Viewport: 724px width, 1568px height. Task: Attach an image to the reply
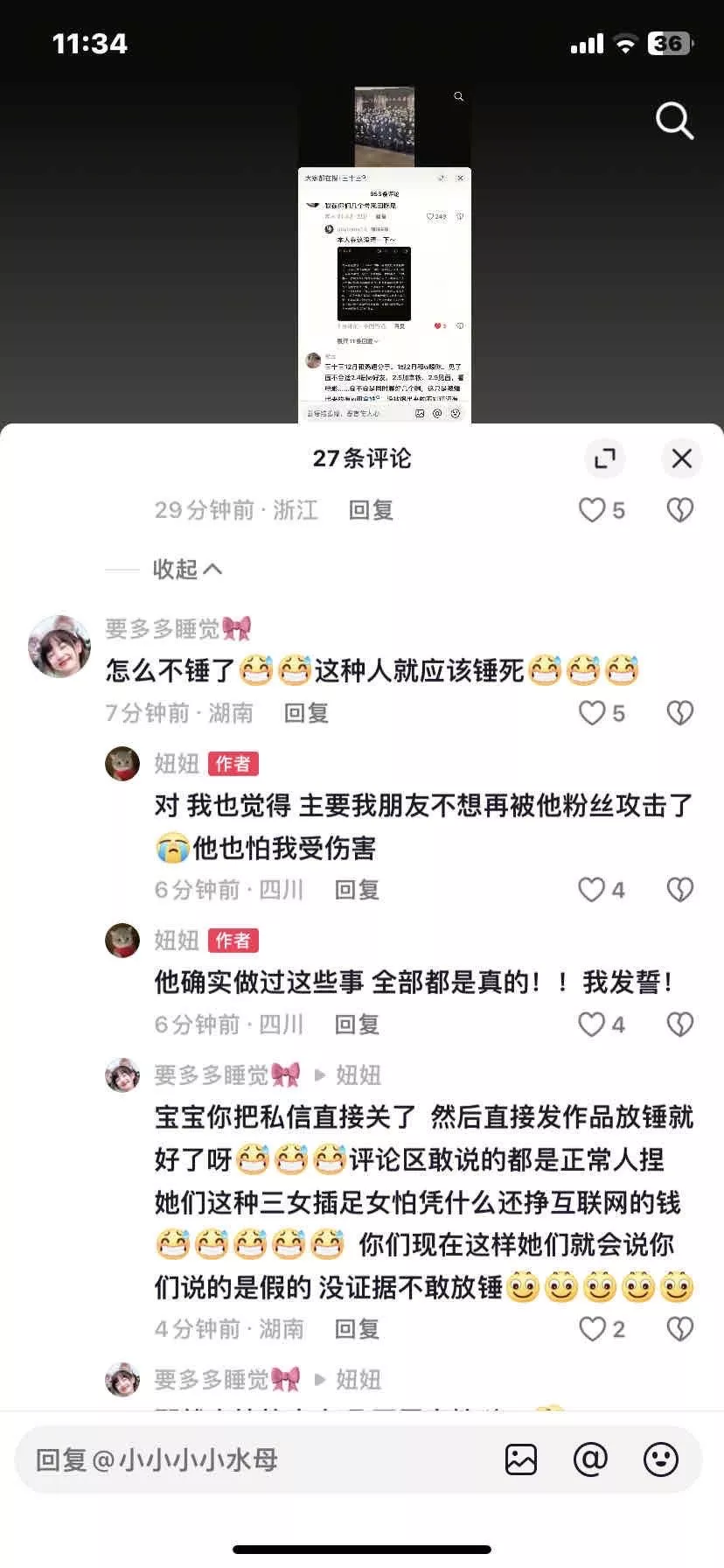521,1459
